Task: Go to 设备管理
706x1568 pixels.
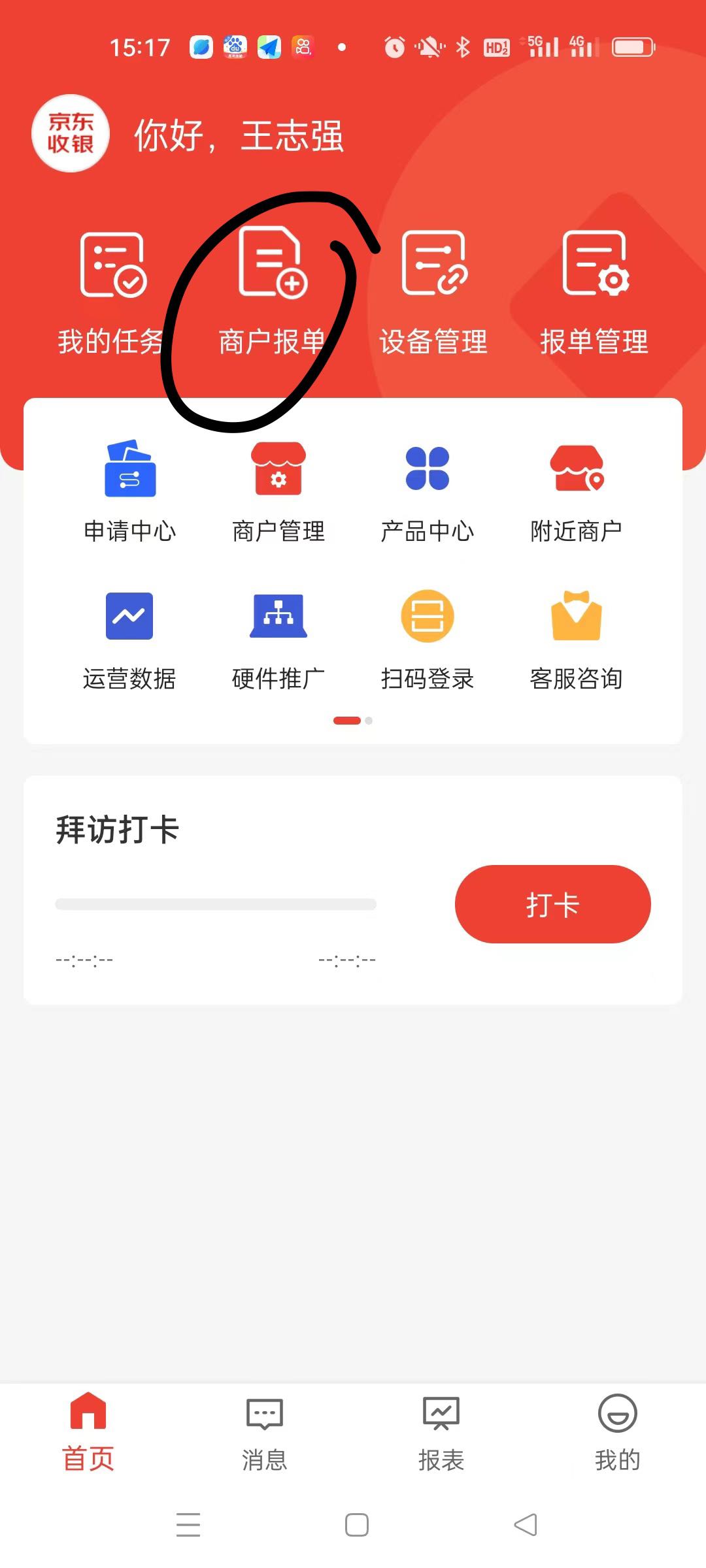Action: tap(433, 294)
